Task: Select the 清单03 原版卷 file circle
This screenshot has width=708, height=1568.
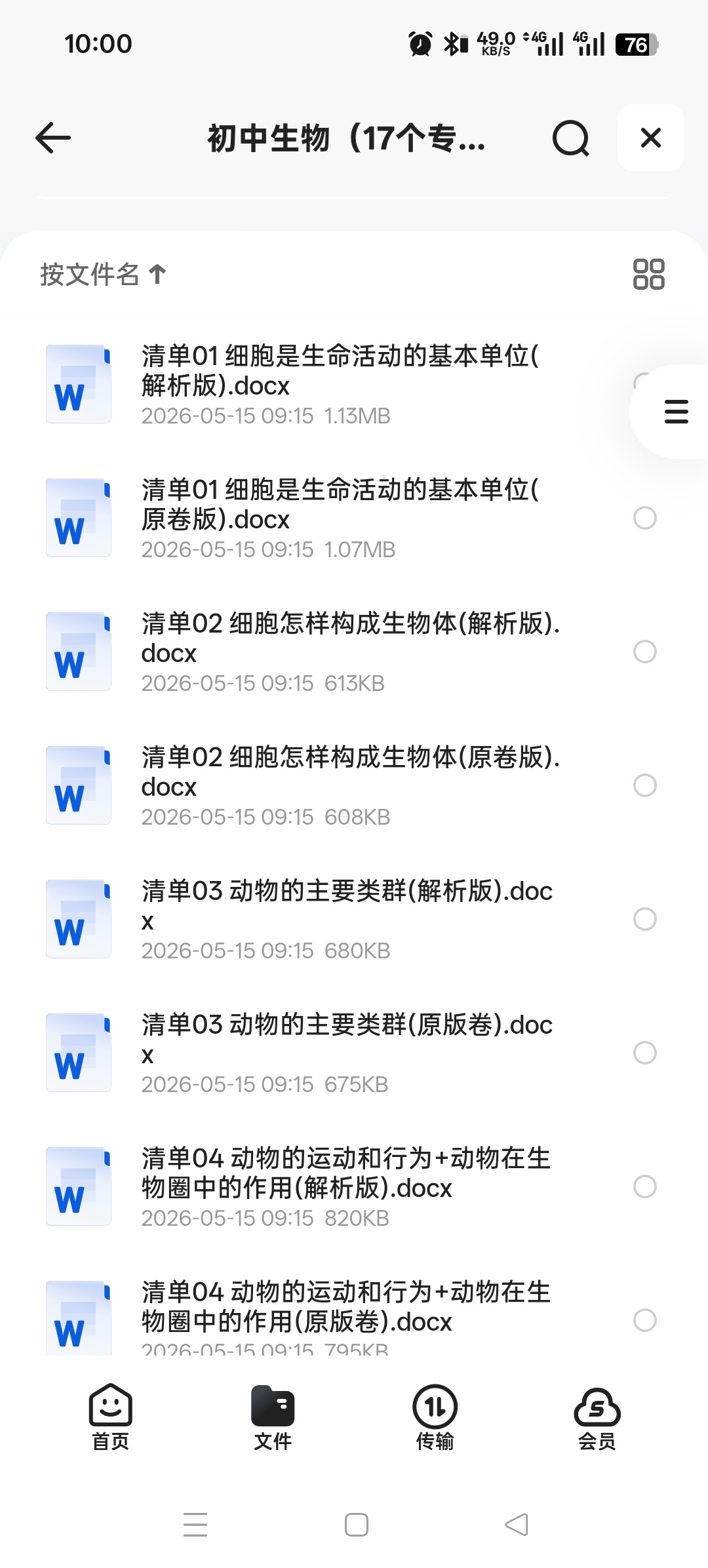Action: tap(644, 1053)
